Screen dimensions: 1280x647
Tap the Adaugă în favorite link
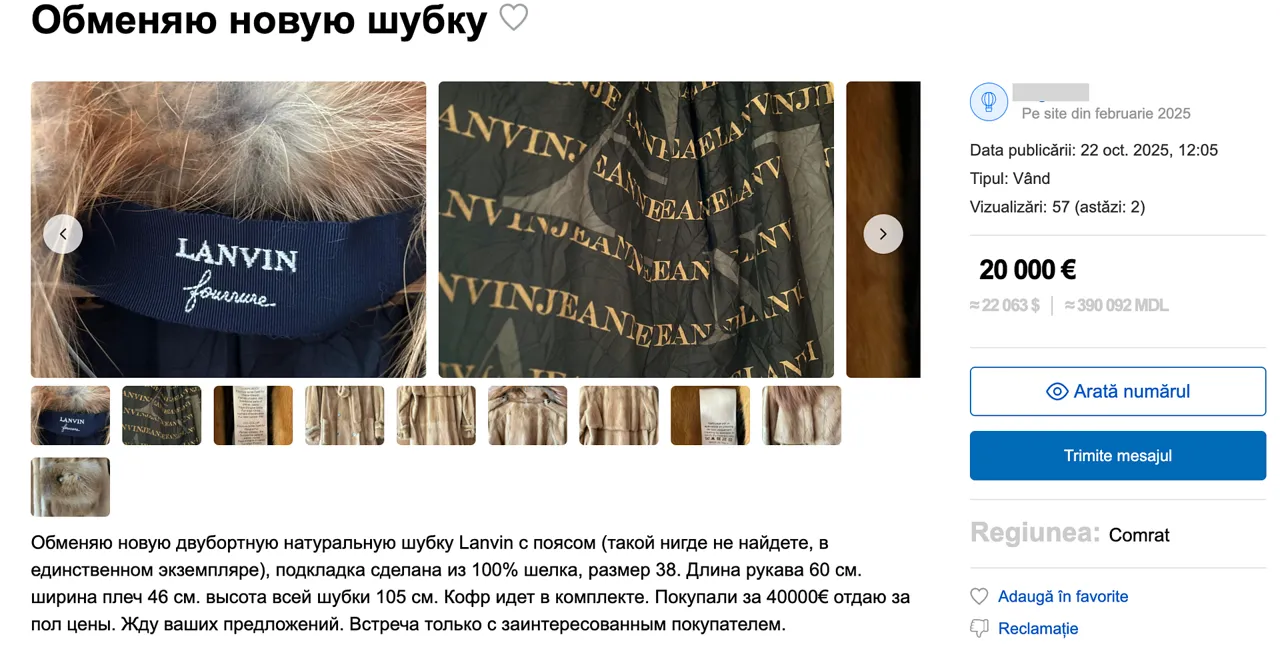coord(1062,596)
